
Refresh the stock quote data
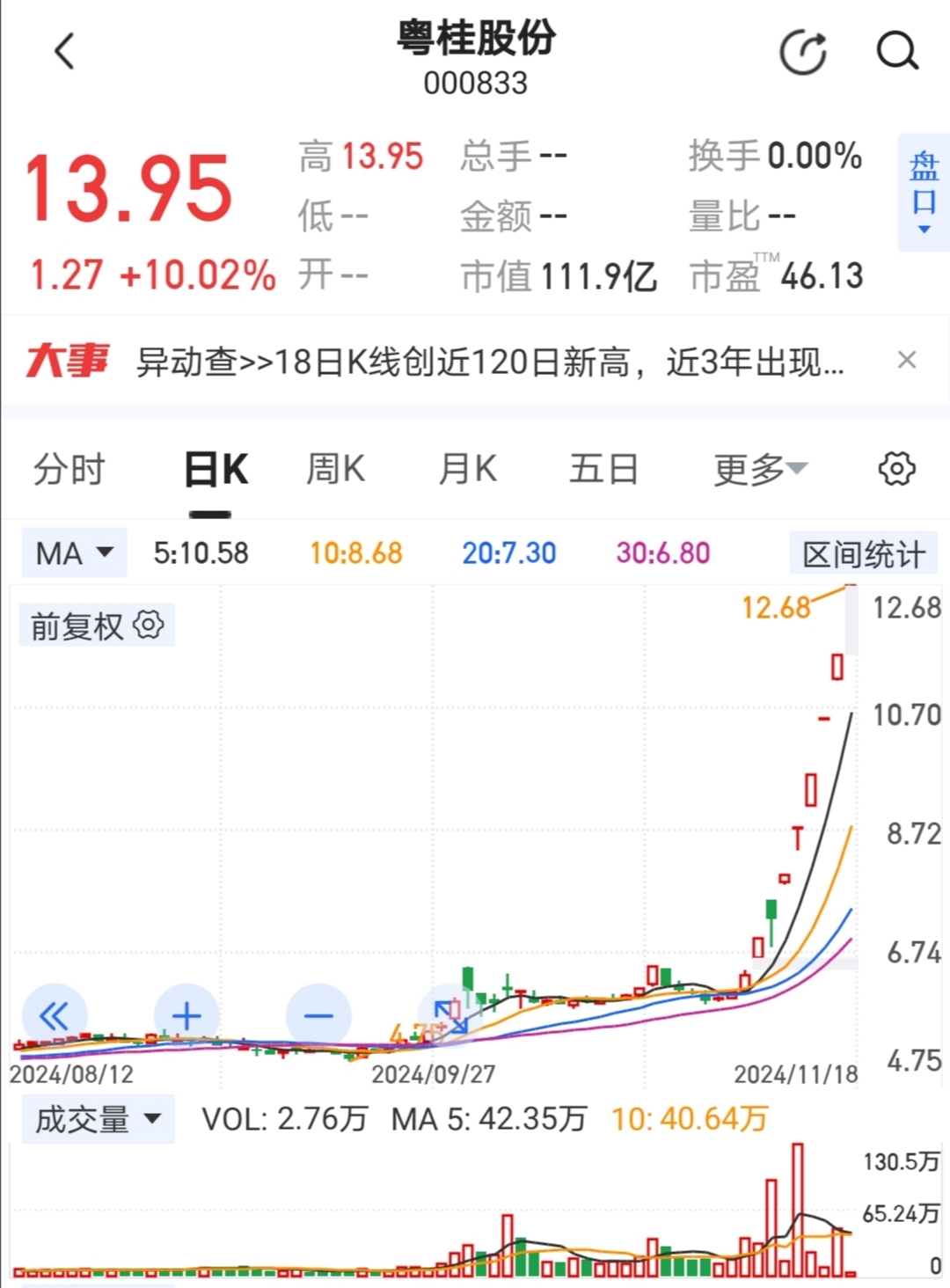point(801,50)
